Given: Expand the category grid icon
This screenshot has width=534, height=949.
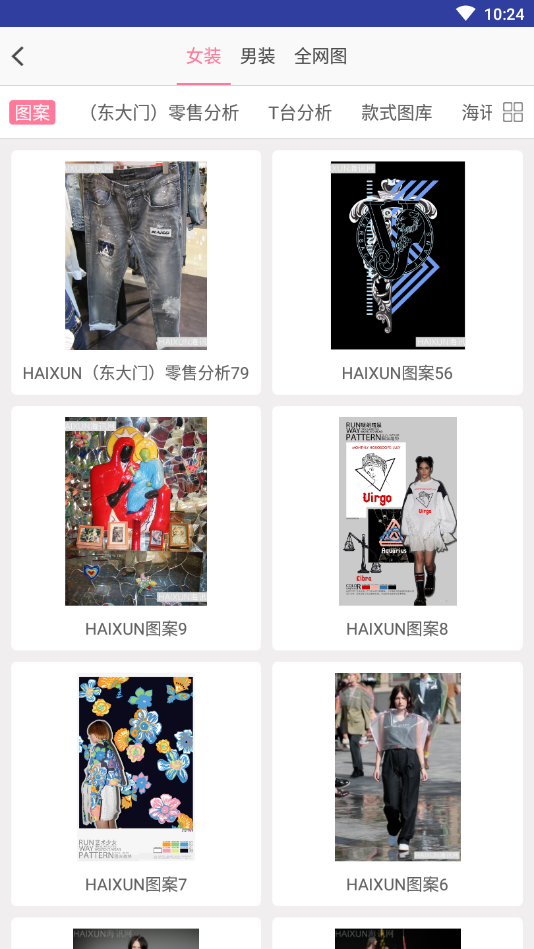Looking at the screenshot, I should click(513, 112).
